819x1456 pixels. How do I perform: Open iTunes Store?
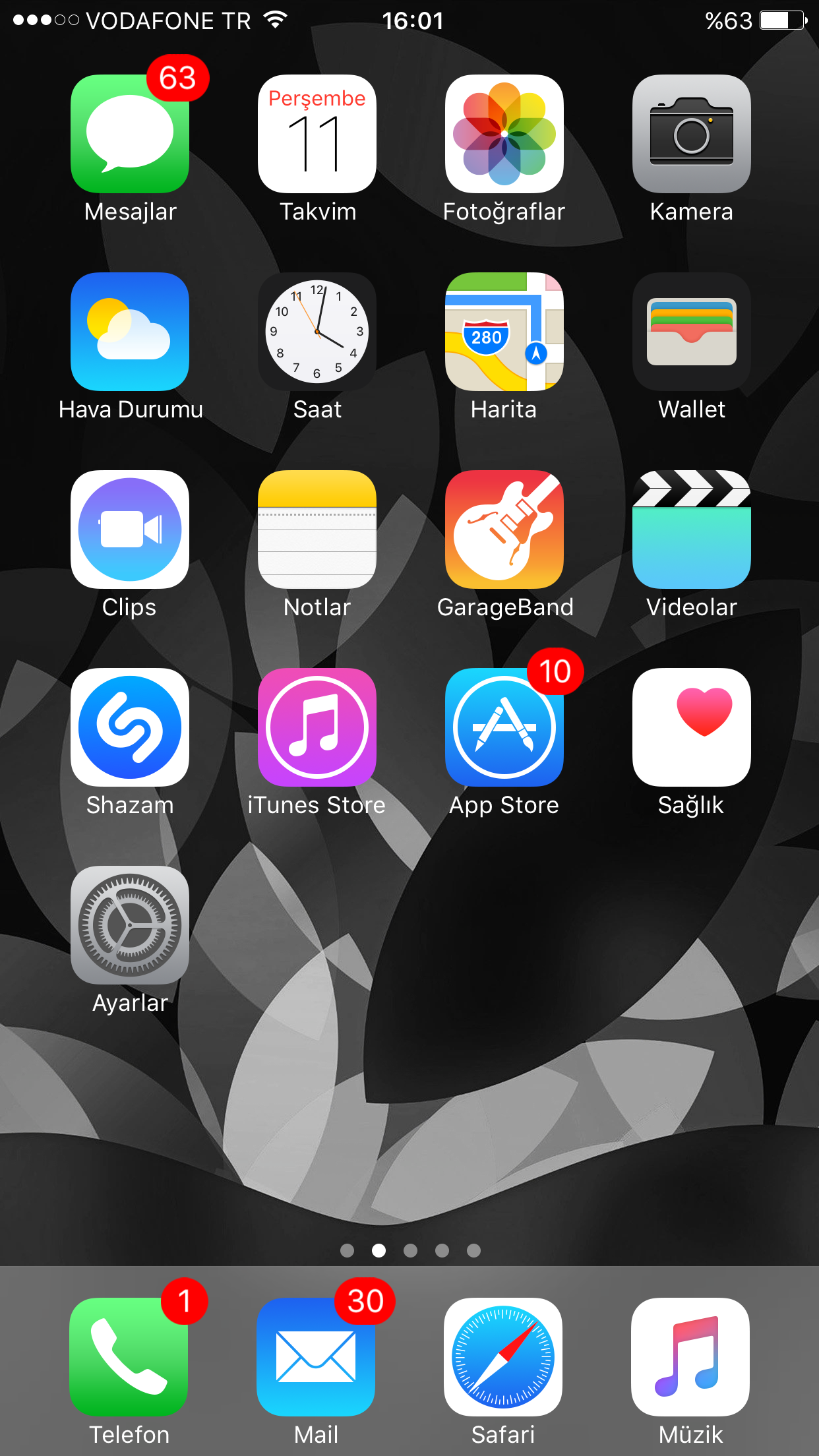(317, 727)
